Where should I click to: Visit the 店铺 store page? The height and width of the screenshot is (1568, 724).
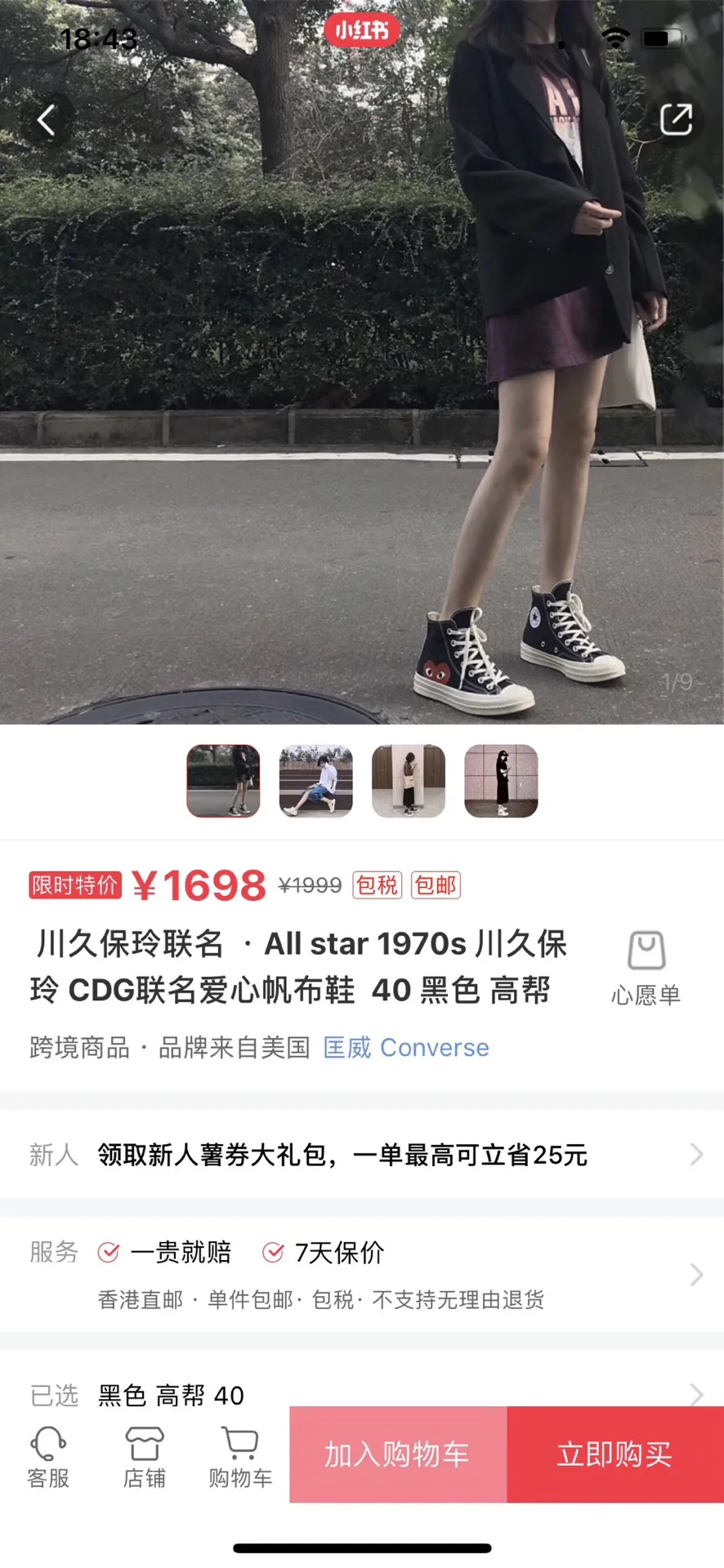click(144, 1457)
